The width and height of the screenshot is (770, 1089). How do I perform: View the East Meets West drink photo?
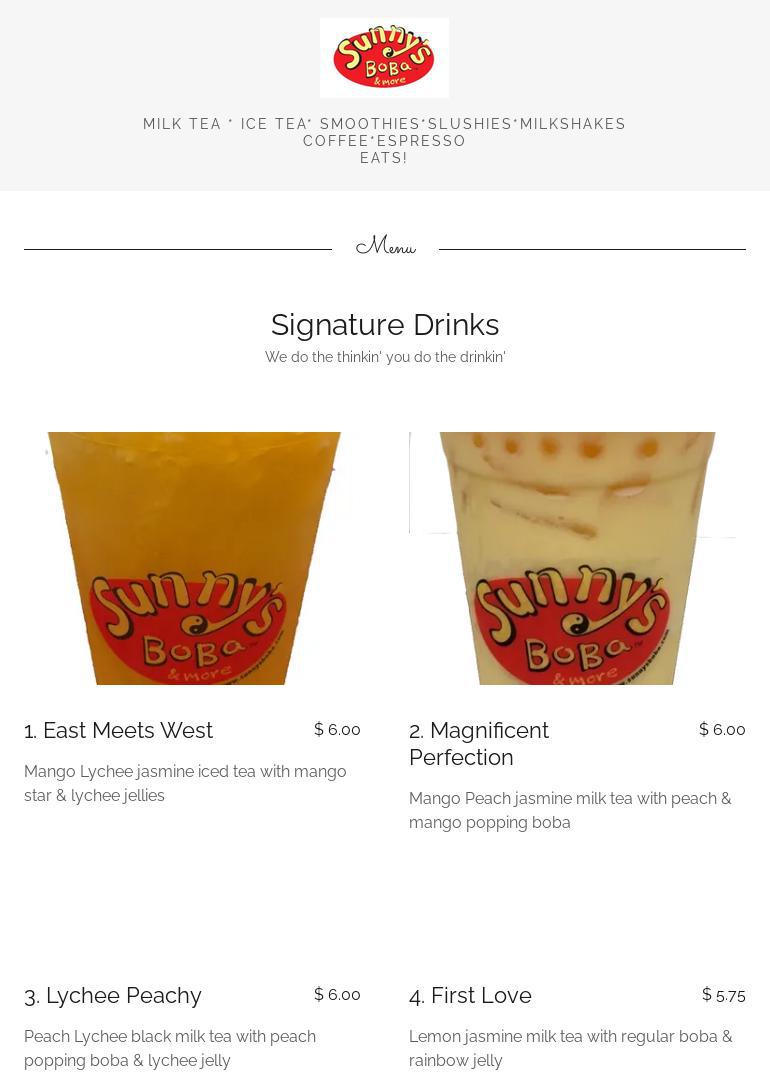(192, 558)
